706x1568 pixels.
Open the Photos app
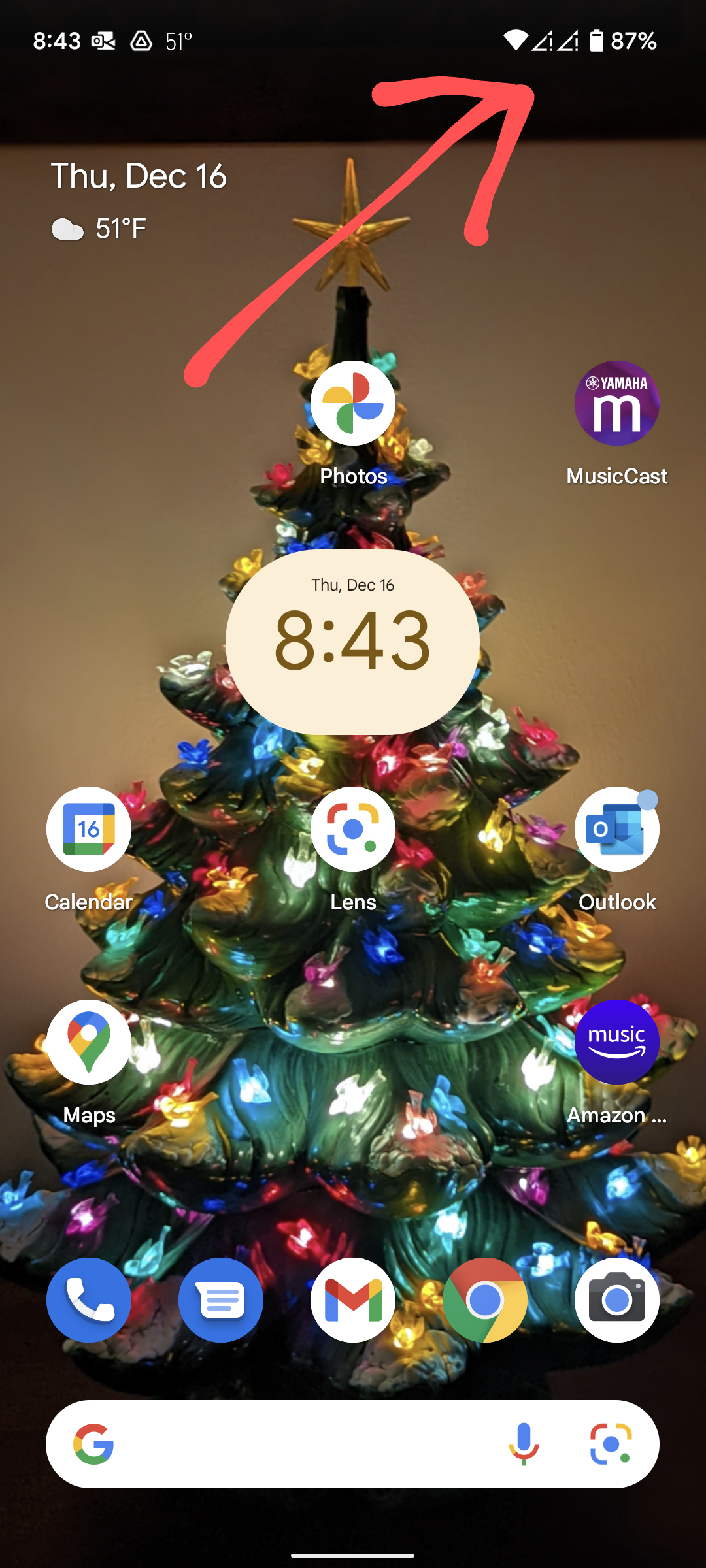coord(353,404)
